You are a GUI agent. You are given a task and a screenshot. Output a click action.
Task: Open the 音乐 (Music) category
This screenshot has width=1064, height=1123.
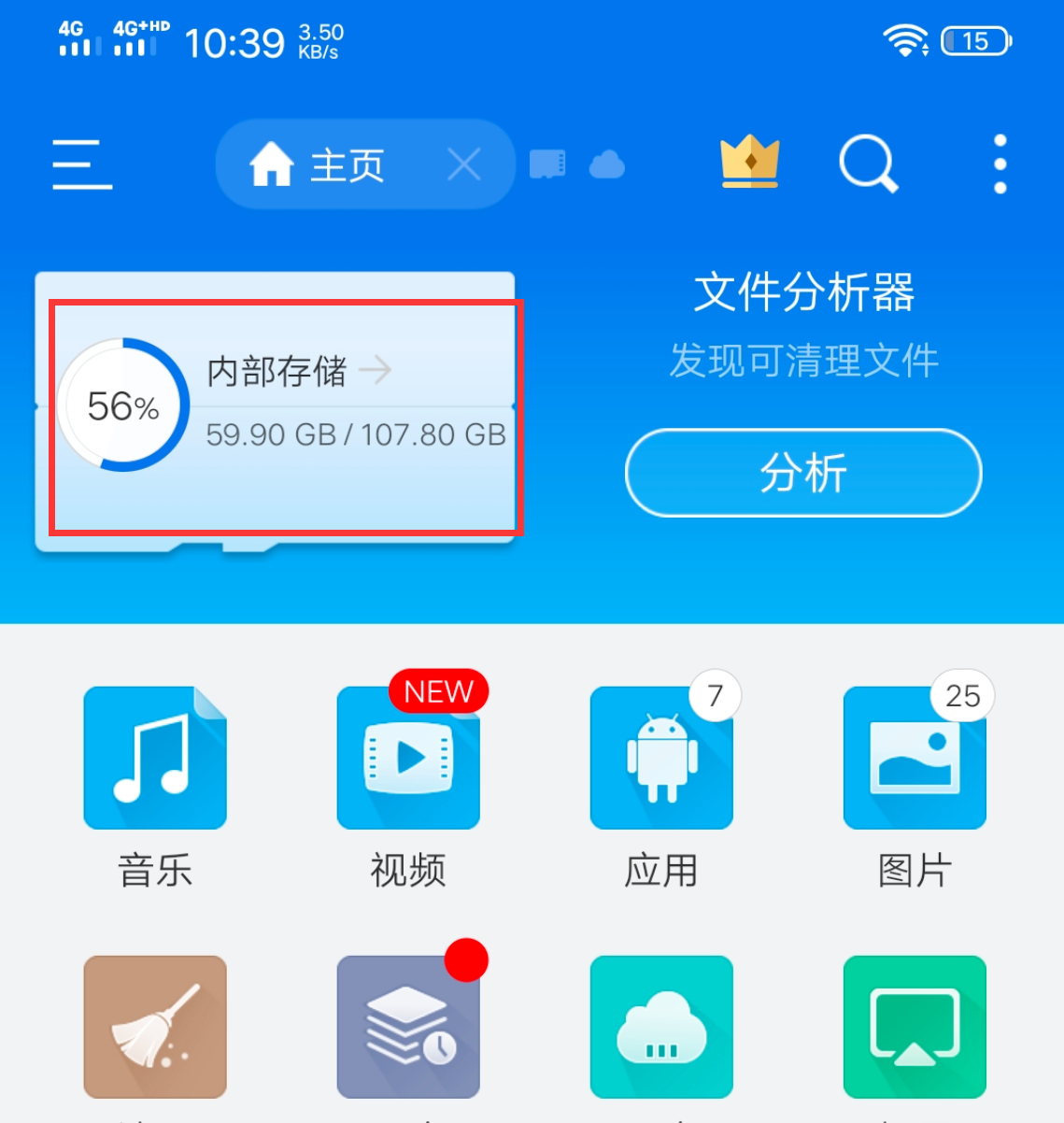(x=155, y=758)
